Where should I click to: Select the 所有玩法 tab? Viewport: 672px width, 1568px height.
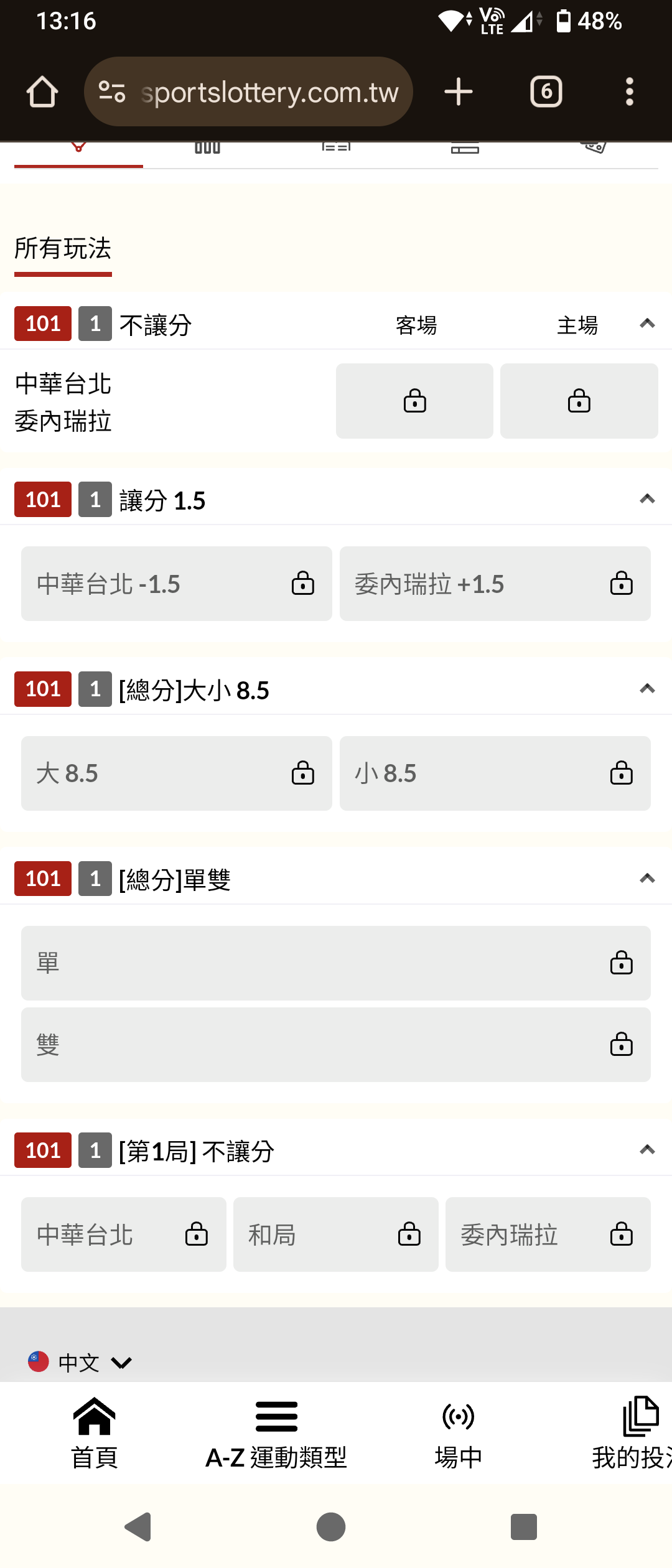point(63,249)
